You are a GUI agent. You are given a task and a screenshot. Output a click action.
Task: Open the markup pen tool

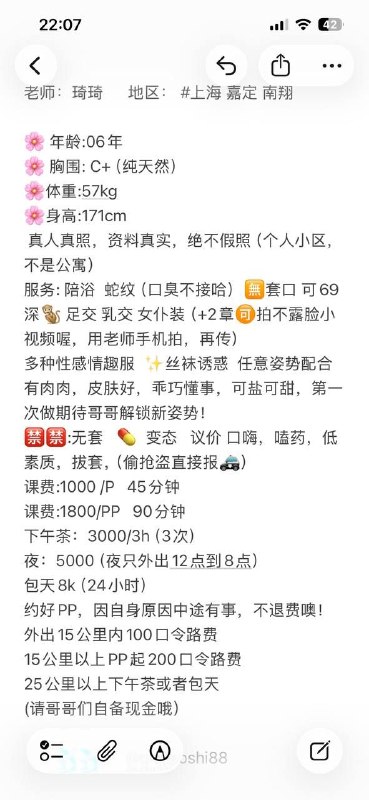click(x=160, y=751)
